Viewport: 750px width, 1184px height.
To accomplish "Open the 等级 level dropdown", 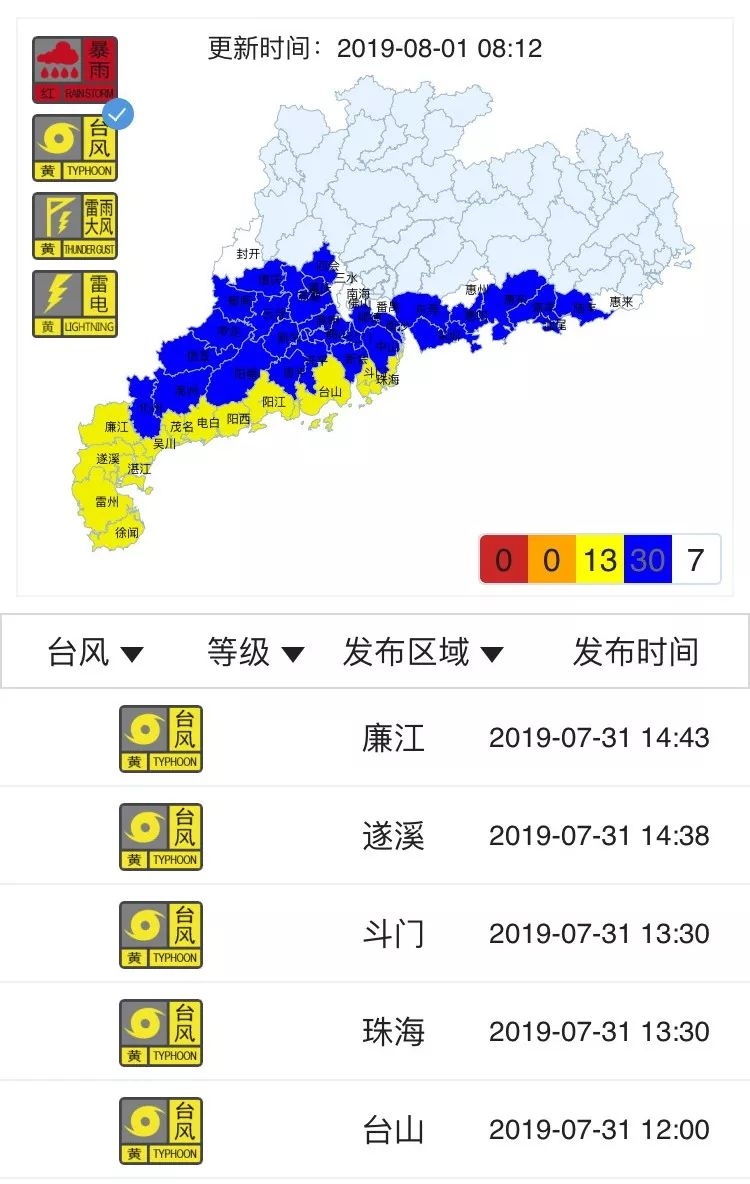I will 255,653.
